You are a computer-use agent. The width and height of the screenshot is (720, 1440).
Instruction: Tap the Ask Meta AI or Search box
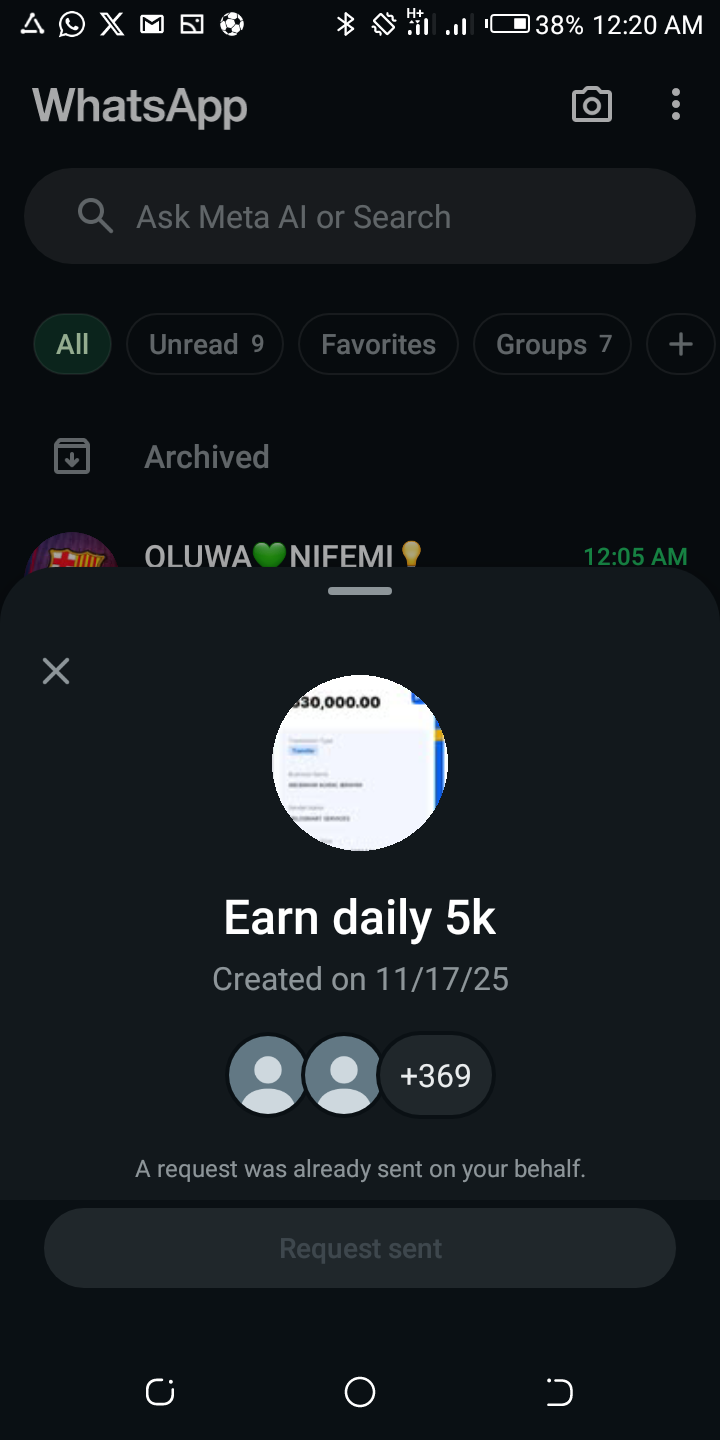click(x=360, y=216)
